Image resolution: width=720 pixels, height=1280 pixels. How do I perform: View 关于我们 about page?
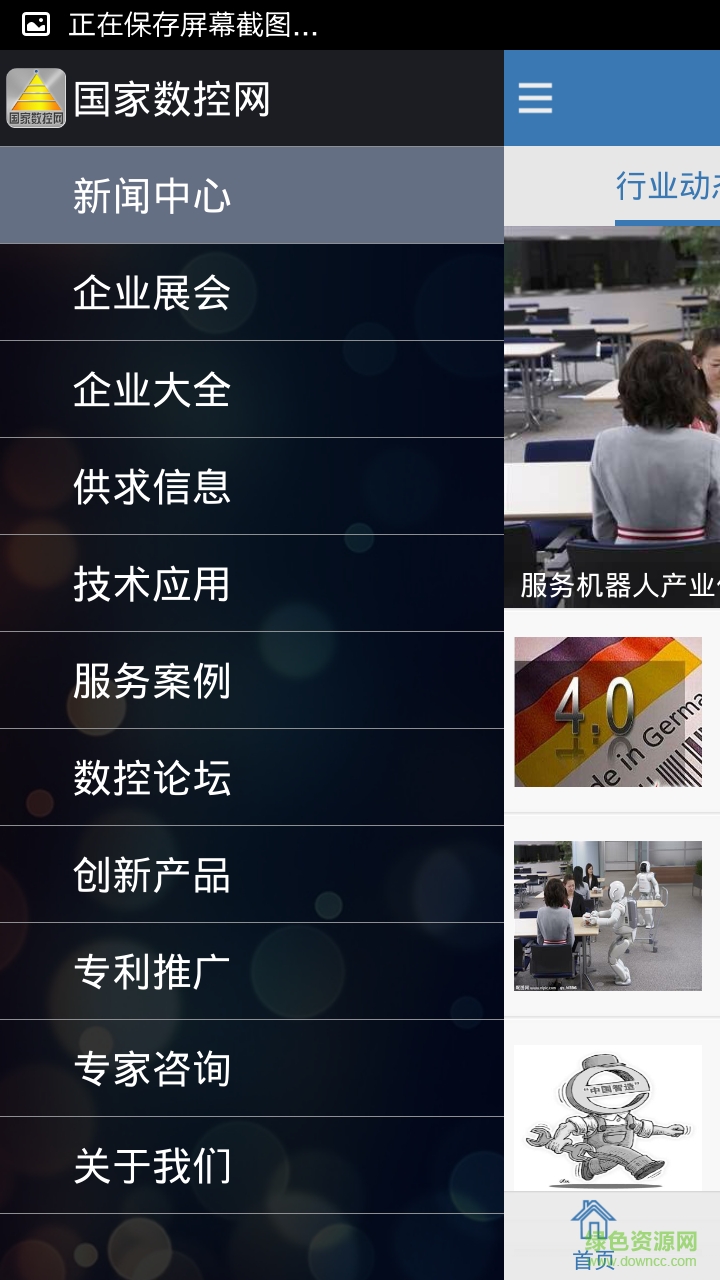pyautogui.click(x=150, y=1166)
